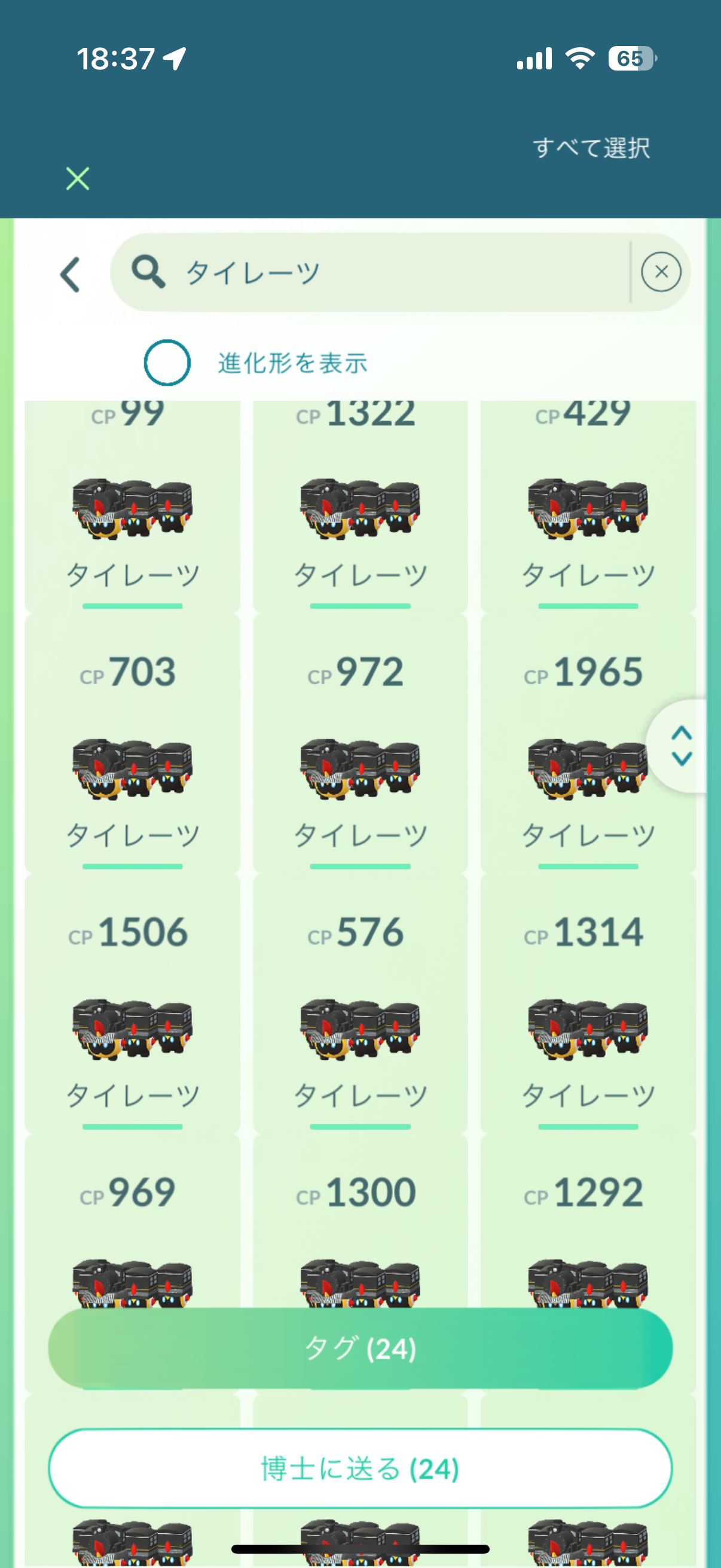The image size is (721, 1568).
Task: Tap すべて選択 to select all
Action: pyautogui.click(x=591, y=148)
